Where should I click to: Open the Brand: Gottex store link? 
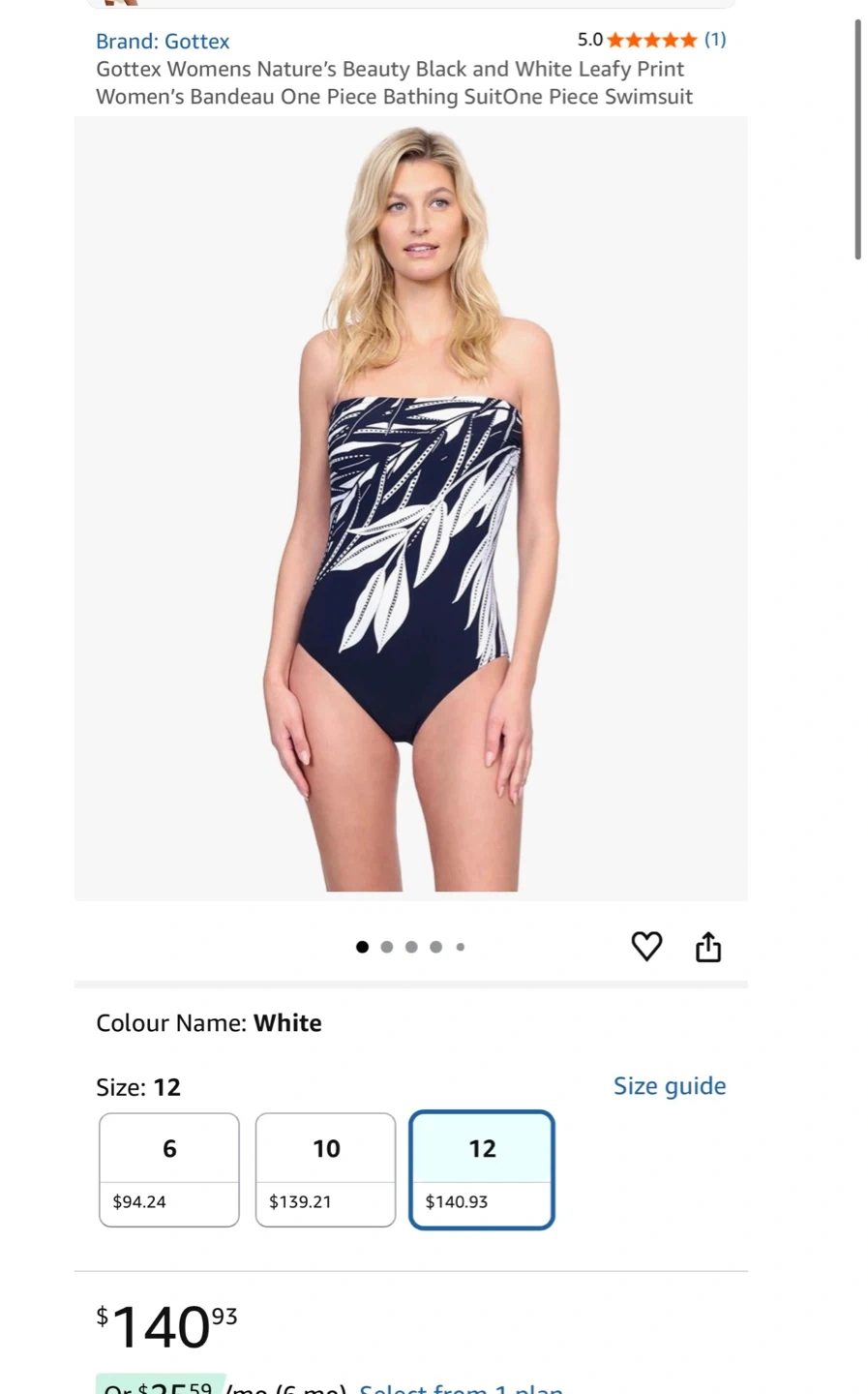163,41
